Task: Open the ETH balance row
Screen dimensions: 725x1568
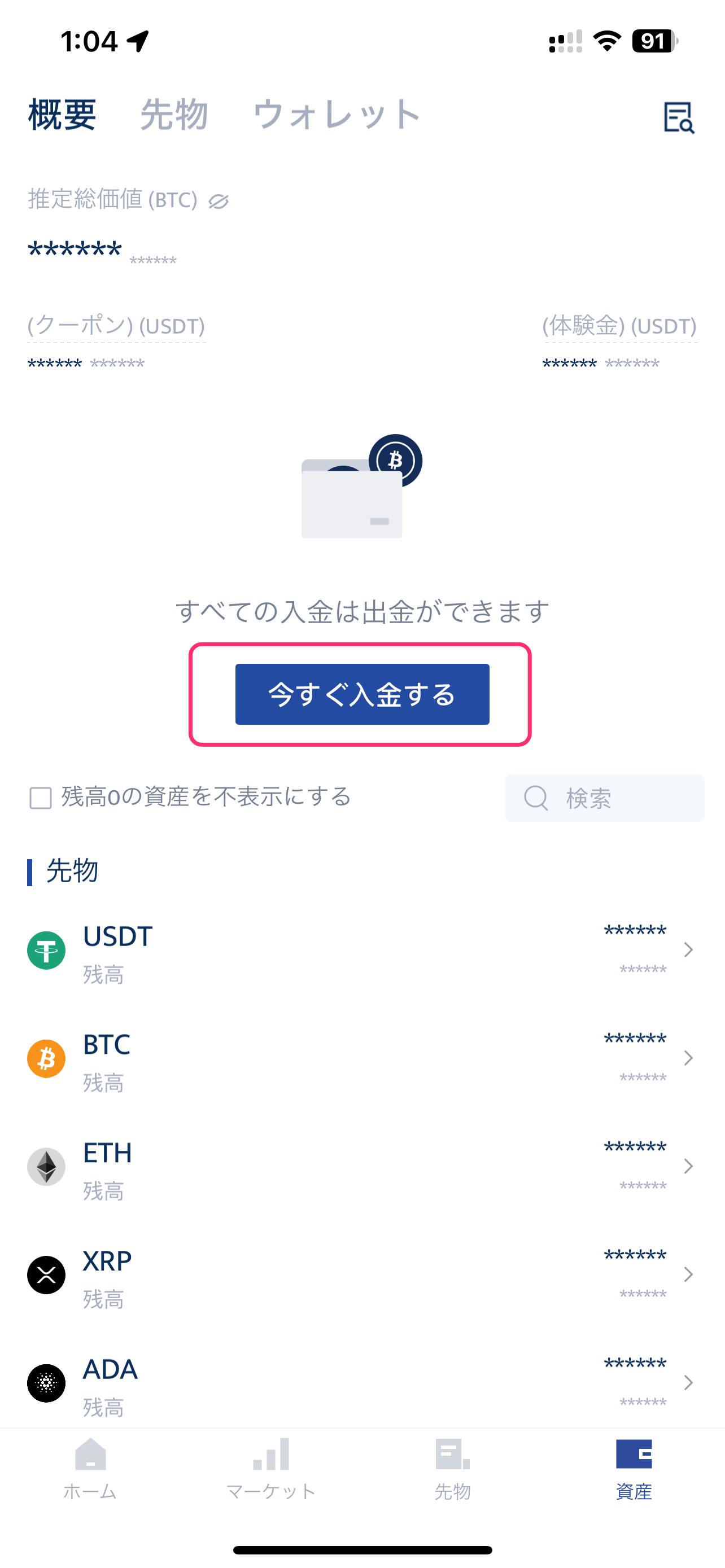Action: [x=362, y=1166]
